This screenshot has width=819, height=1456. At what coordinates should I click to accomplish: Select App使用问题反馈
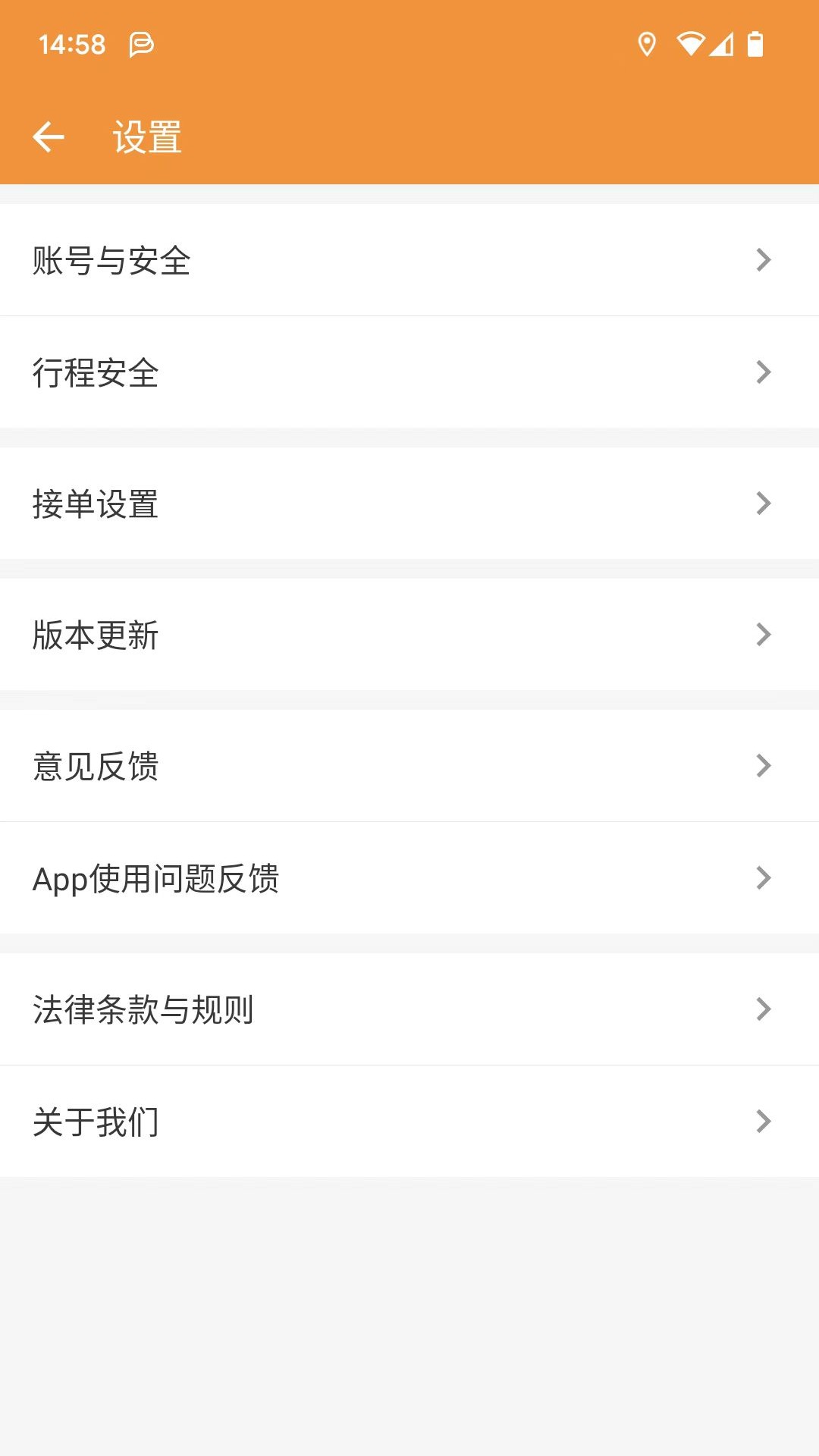coord(409,878)
